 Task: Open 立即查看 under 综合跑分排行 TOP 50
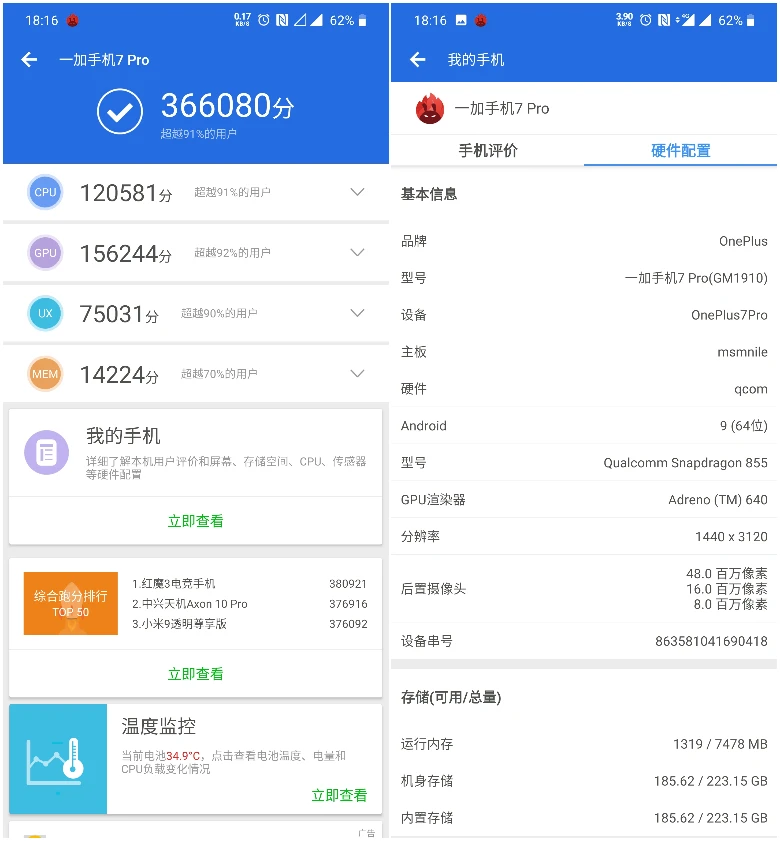[195, 674]
